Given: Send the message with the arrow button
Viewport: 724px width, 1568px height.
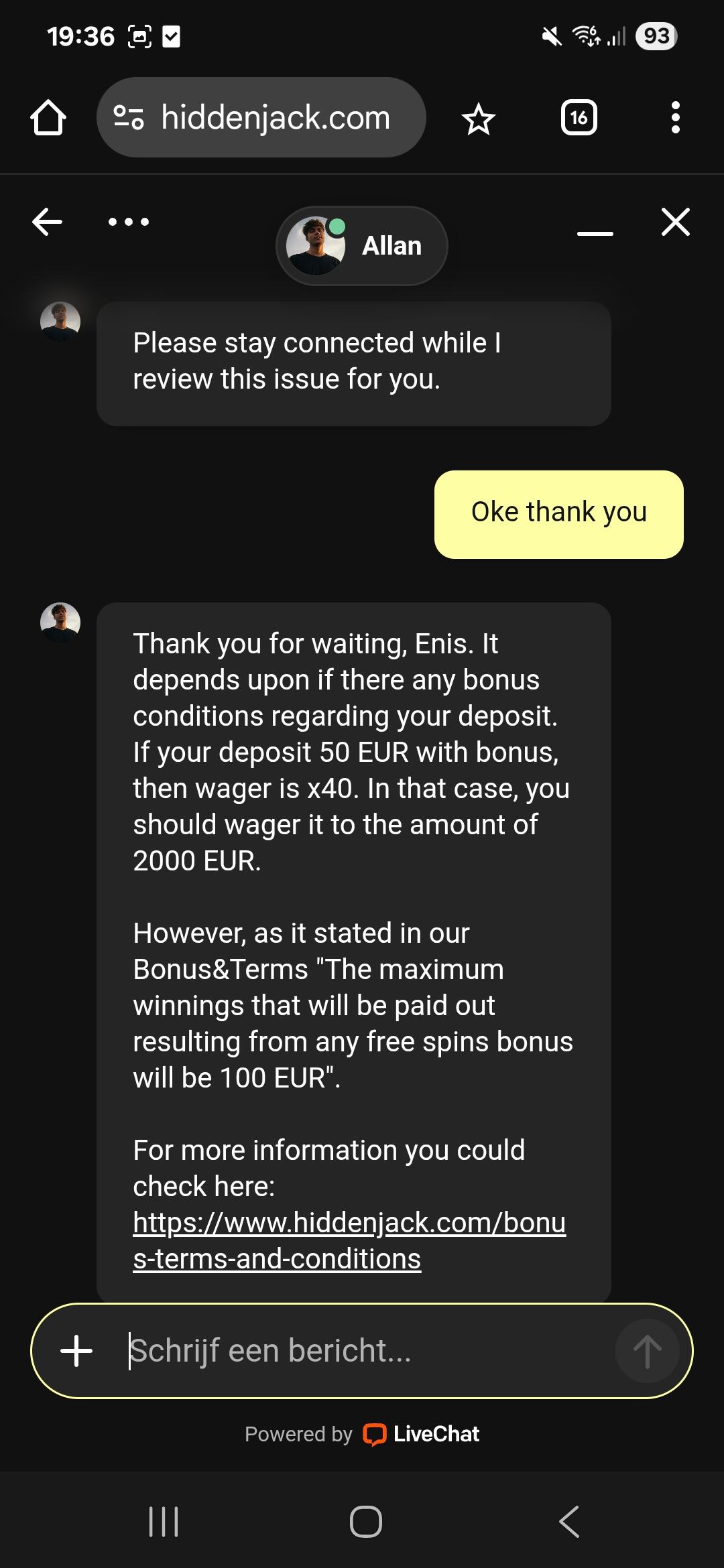Looking at the screenshot, I should coord(647,1351).
